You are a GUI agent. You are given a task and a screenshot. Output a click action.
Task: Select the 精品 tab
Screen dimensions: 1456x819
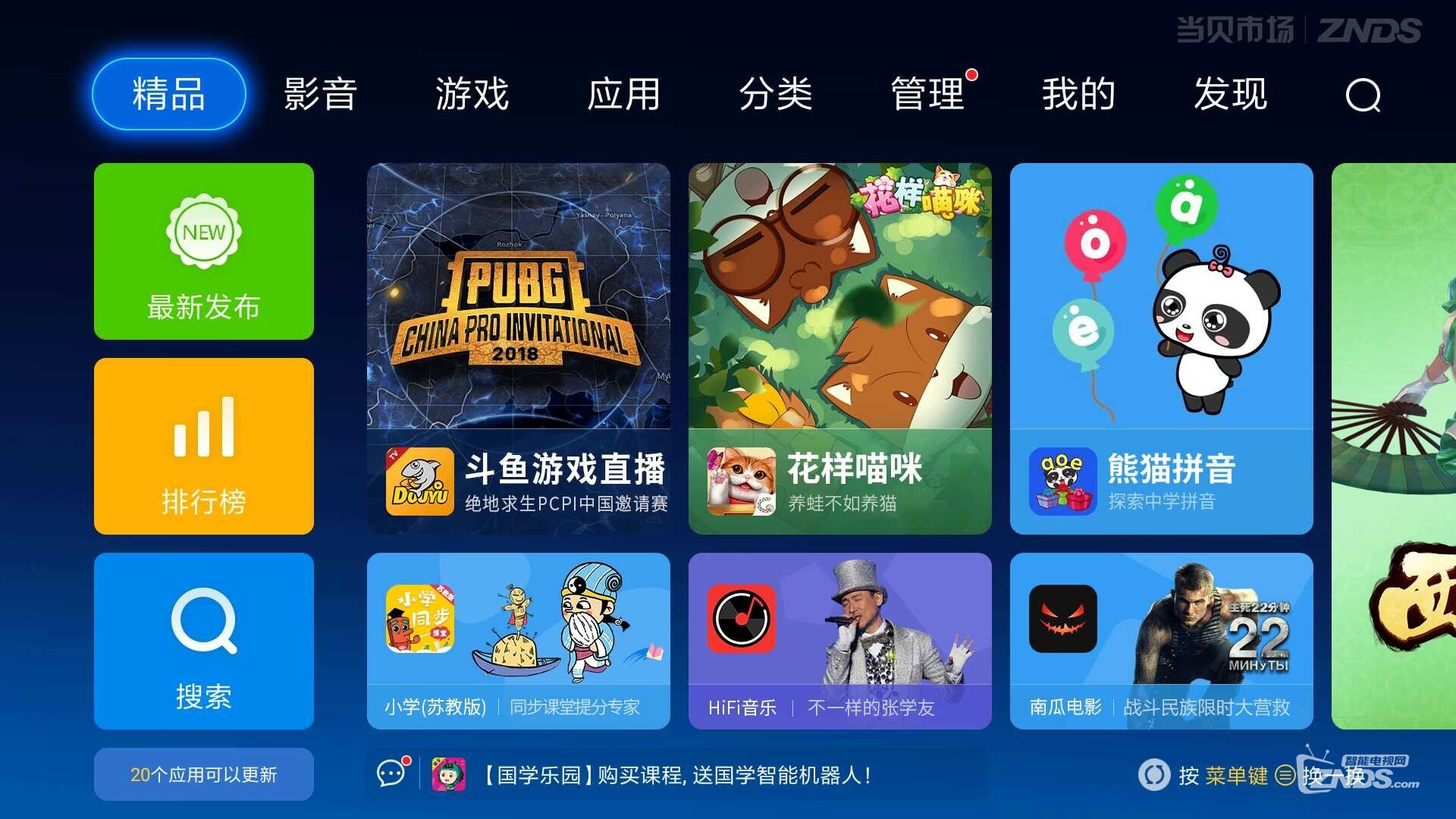coord(168,95)
